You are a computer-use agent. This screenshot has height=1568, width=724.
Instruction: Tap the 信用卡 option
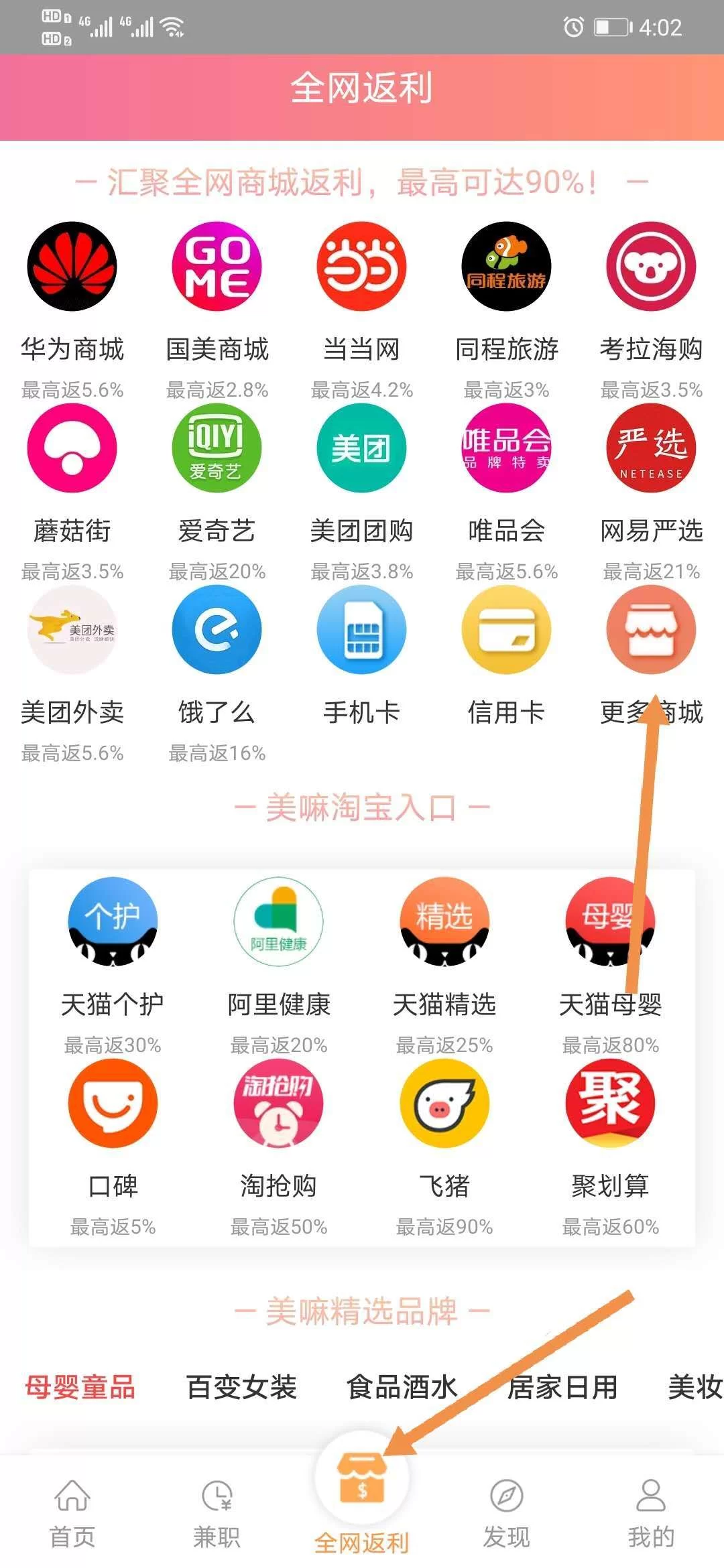506,630
